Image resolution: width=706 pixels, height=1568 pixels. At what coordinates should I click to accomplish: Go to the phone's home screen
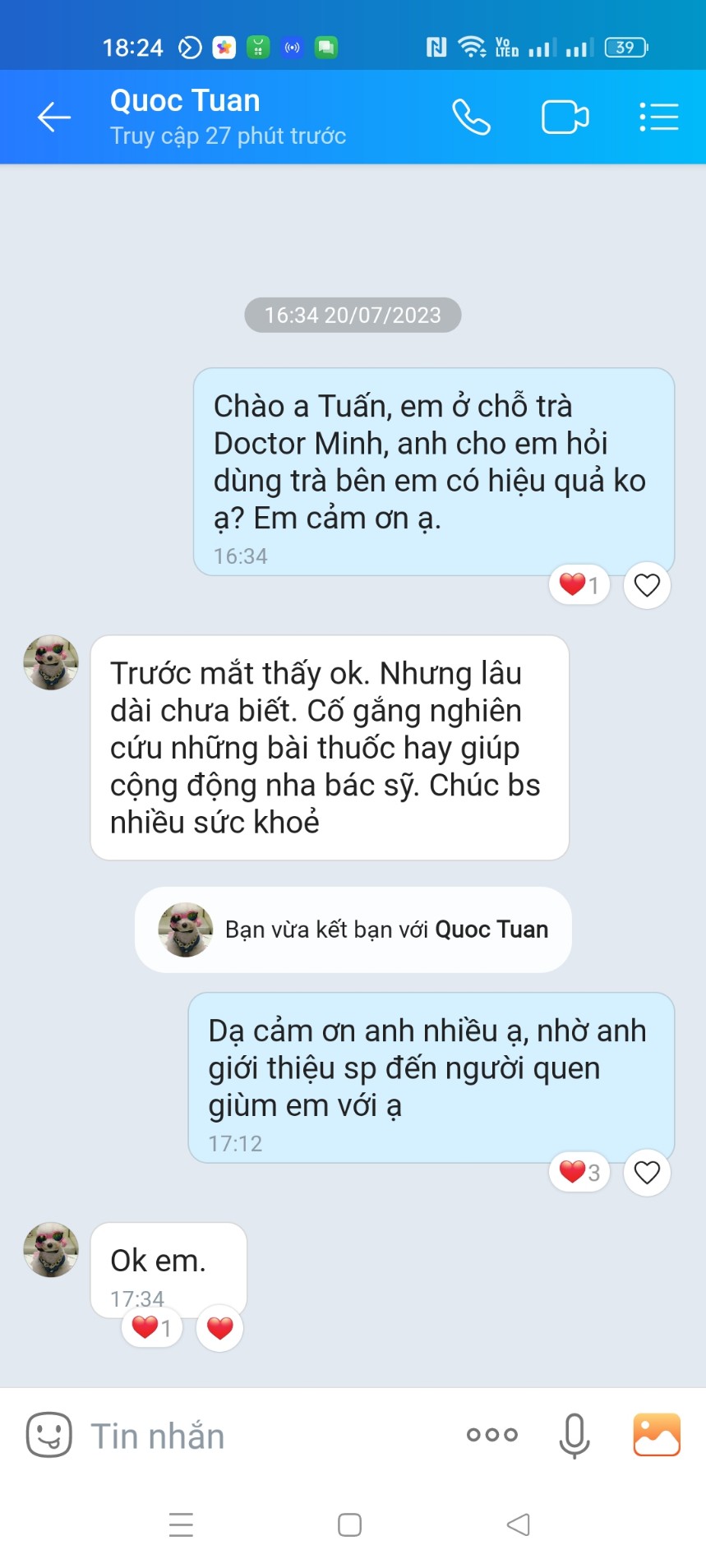(349, 1524)
